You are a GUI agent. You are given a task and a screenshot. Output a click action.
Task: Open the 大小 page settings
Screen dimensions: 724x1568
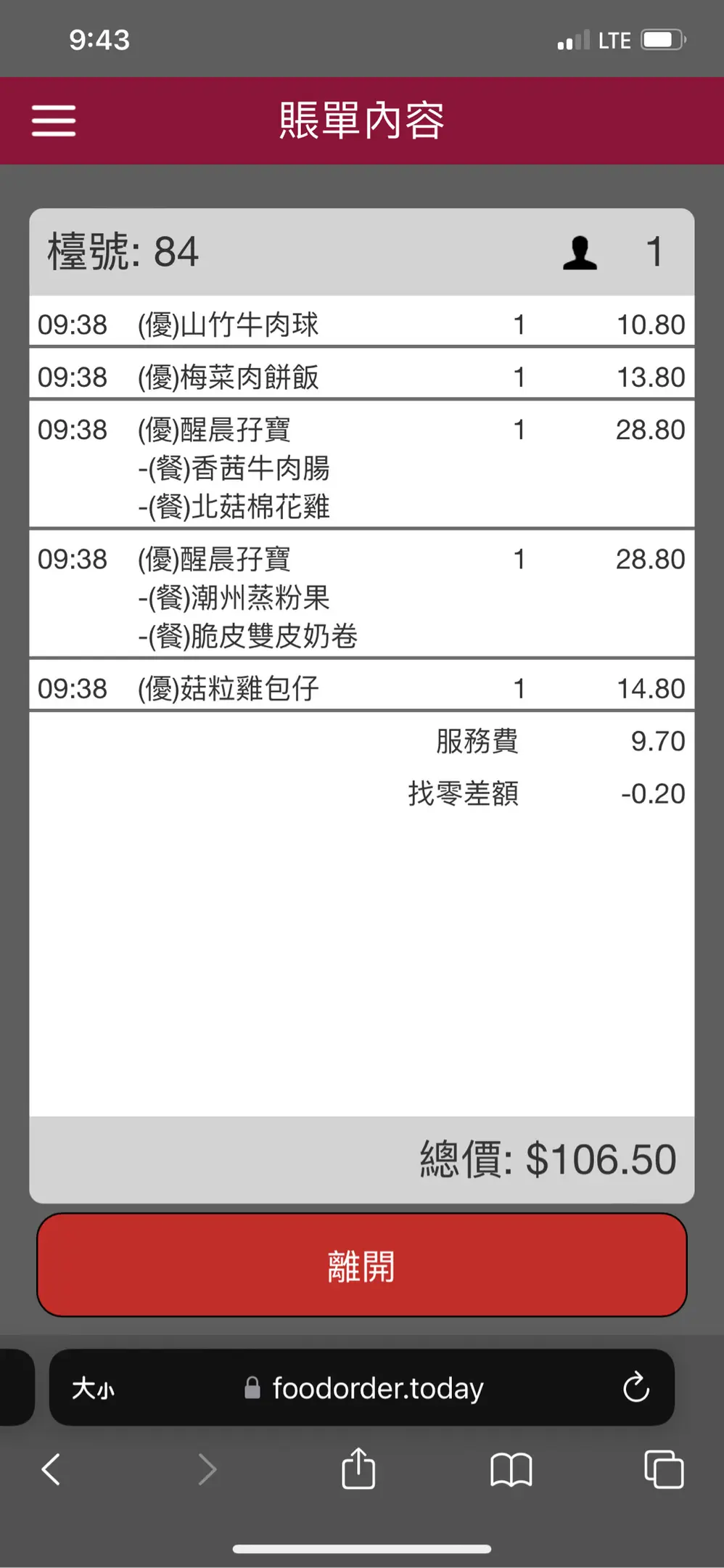coord(94,1388)
